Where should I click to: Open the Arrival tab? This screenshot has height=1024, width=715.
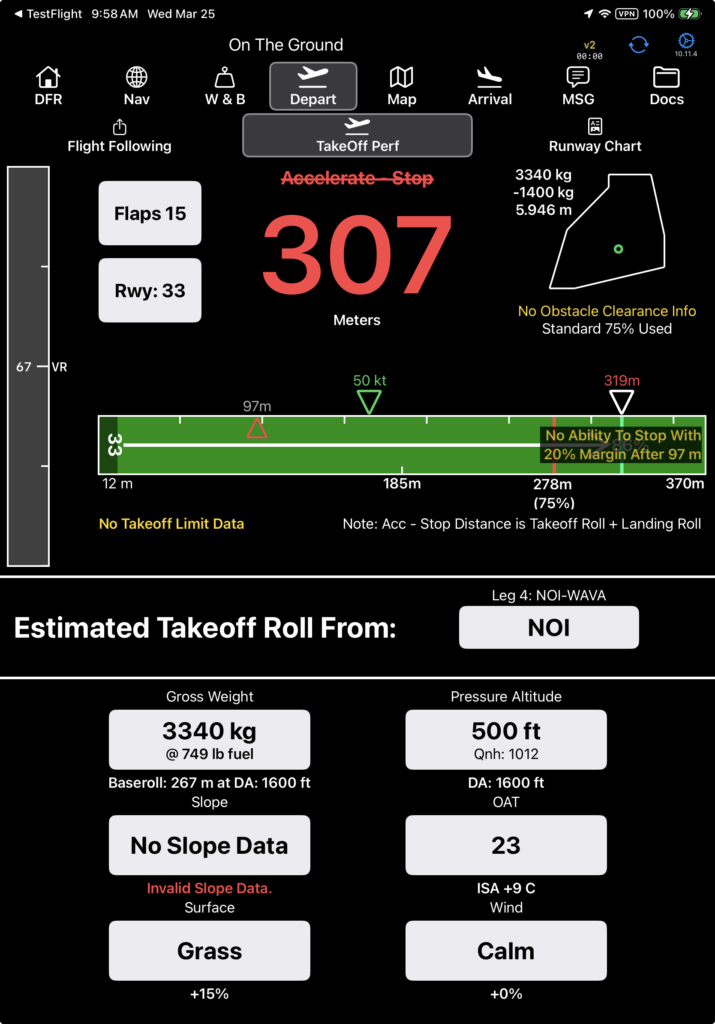(x=490, y=86)
